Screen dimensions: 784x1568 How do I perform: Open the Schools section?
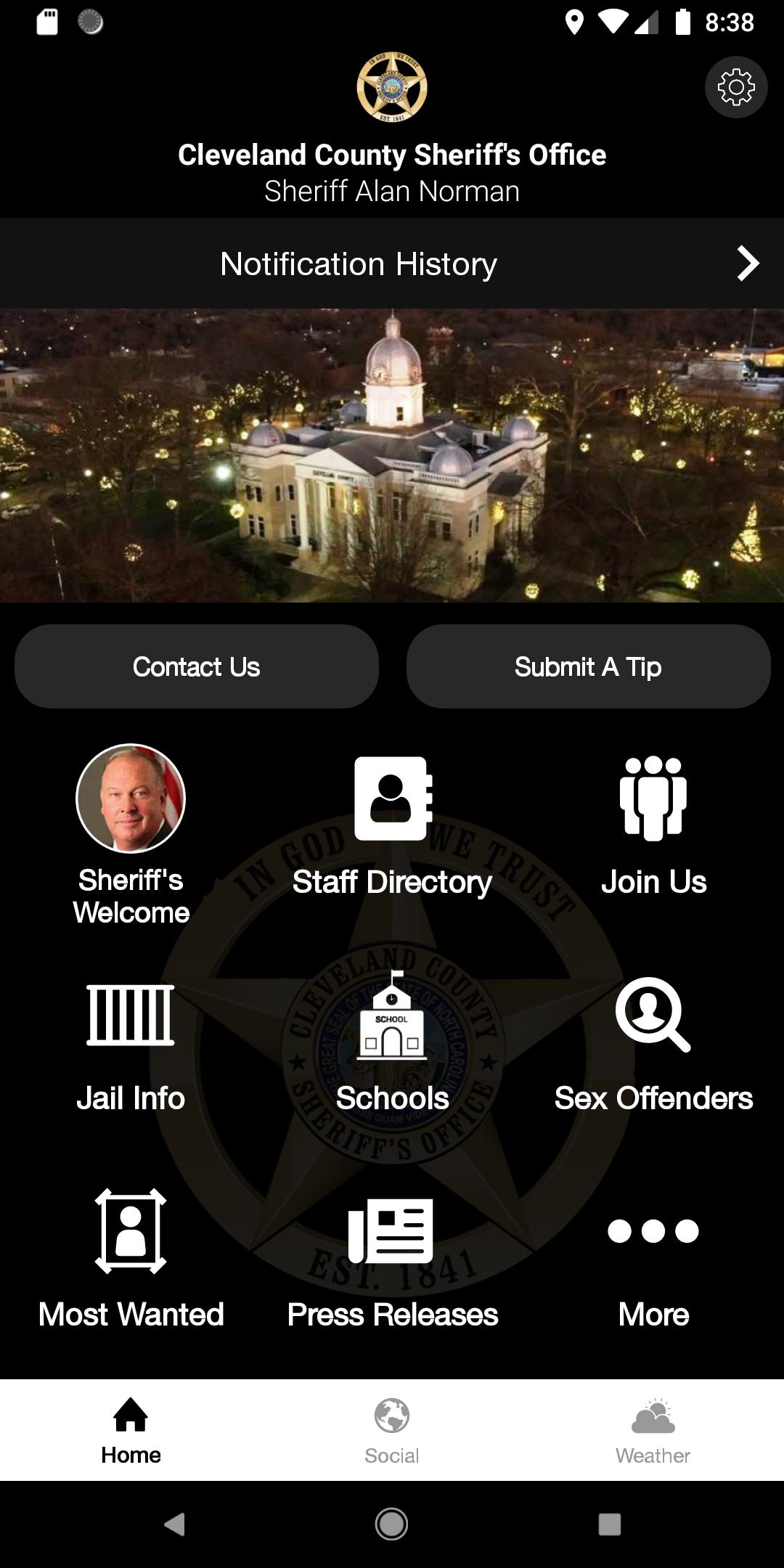(x=392, y=1045)
